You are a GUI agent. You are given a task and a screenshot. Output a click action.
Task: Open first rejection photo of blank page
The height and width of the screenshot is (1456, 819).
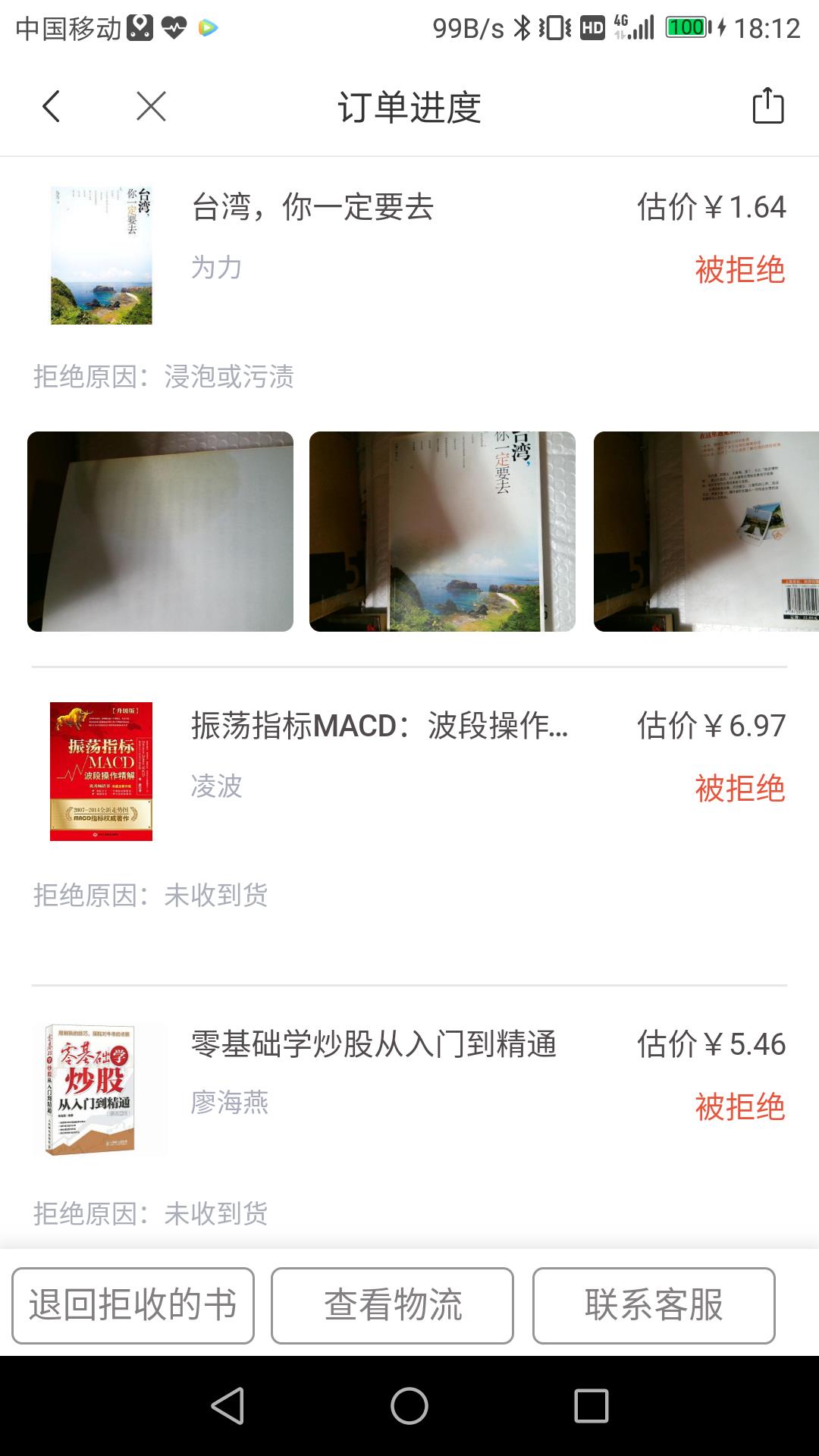click(x=160, y=531)
